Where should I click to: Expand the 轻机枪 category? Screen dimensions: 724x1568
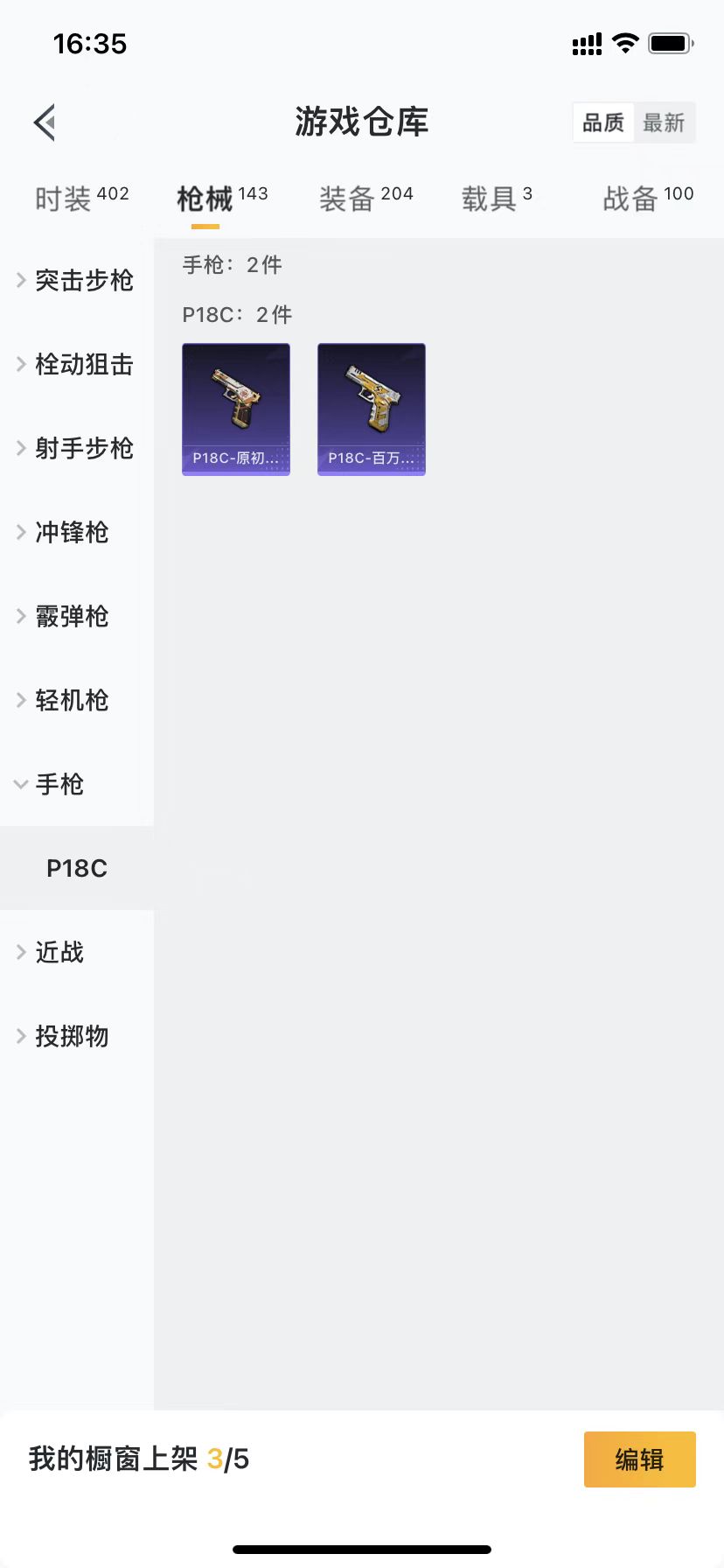(x=66, y=700)
